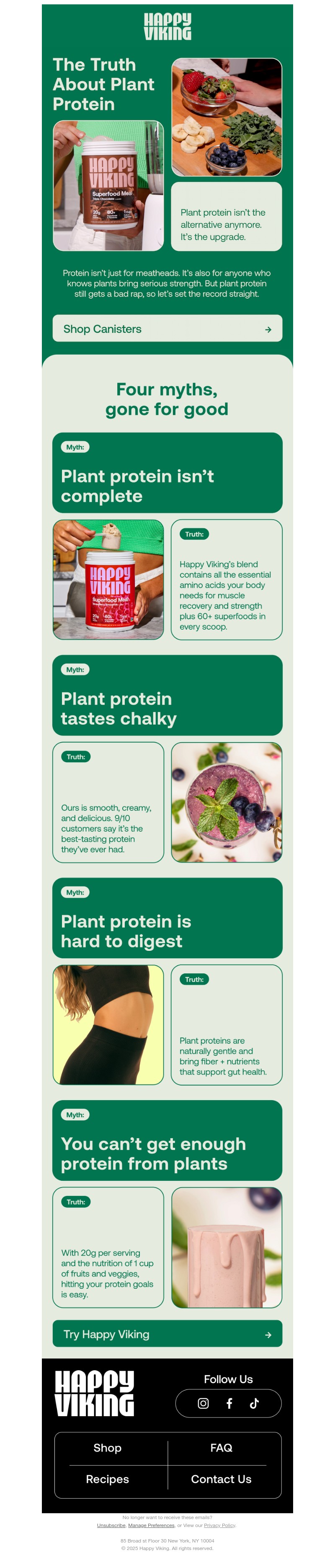Tap the Try Happy Viking button
The image size is (335, 1568).
point(167,1334)
